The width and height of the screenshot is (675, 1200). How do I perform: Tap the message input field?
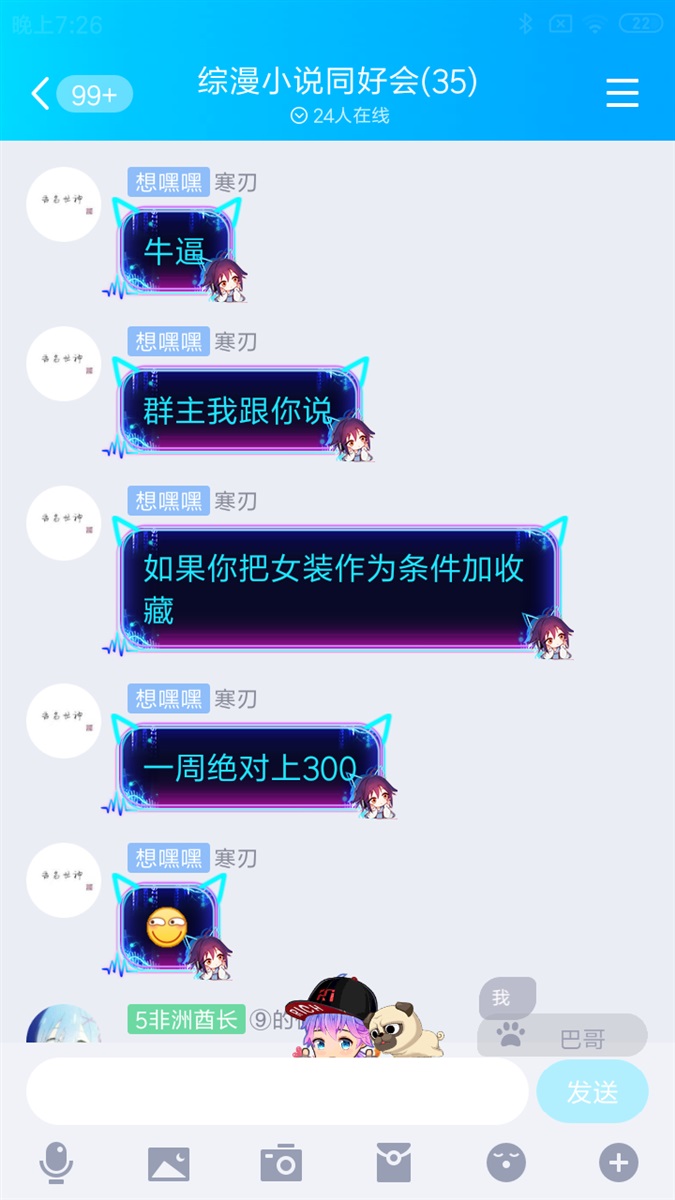click(277, 1091)
